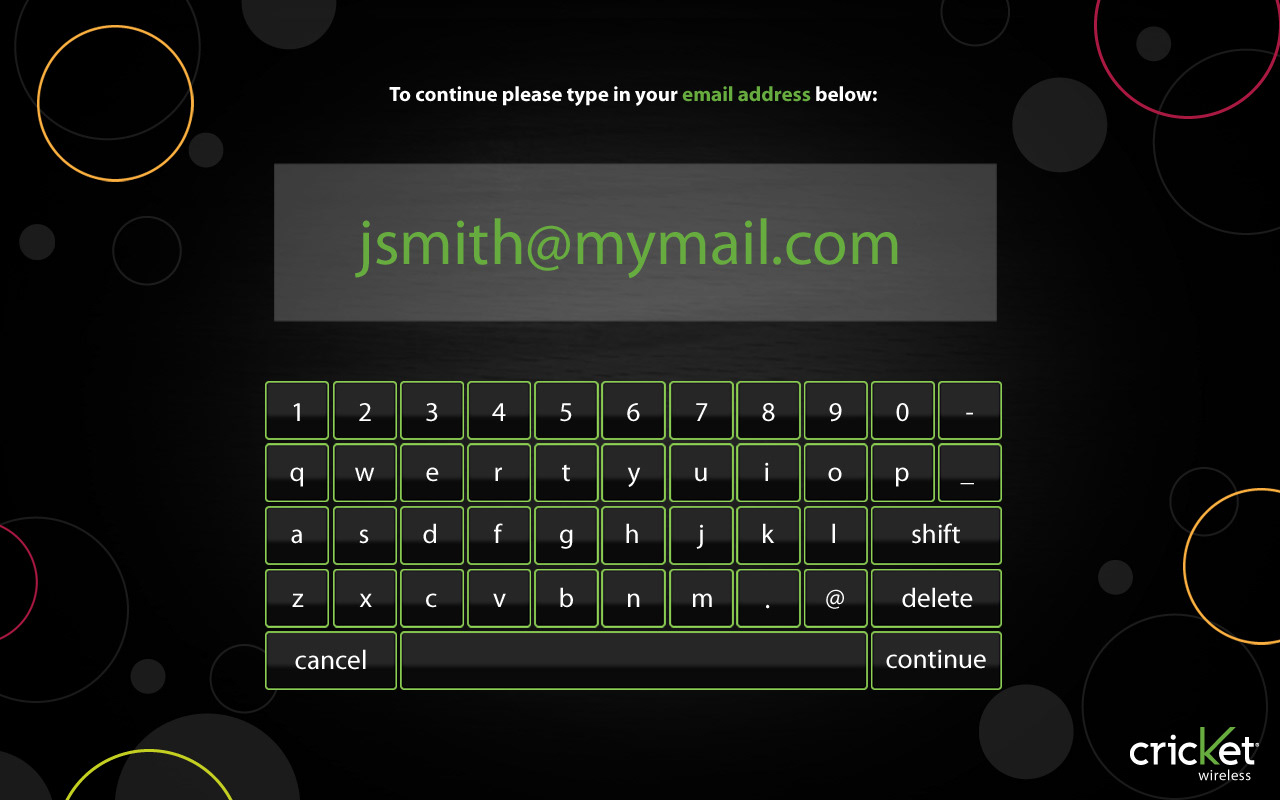Hit the delete key

935,598
